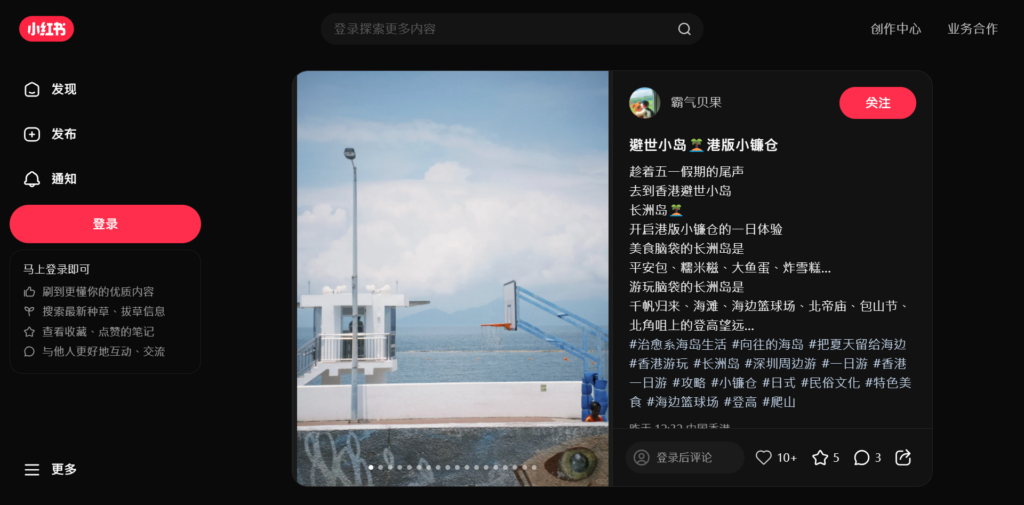Save the post with the star icon

[820, 457]
